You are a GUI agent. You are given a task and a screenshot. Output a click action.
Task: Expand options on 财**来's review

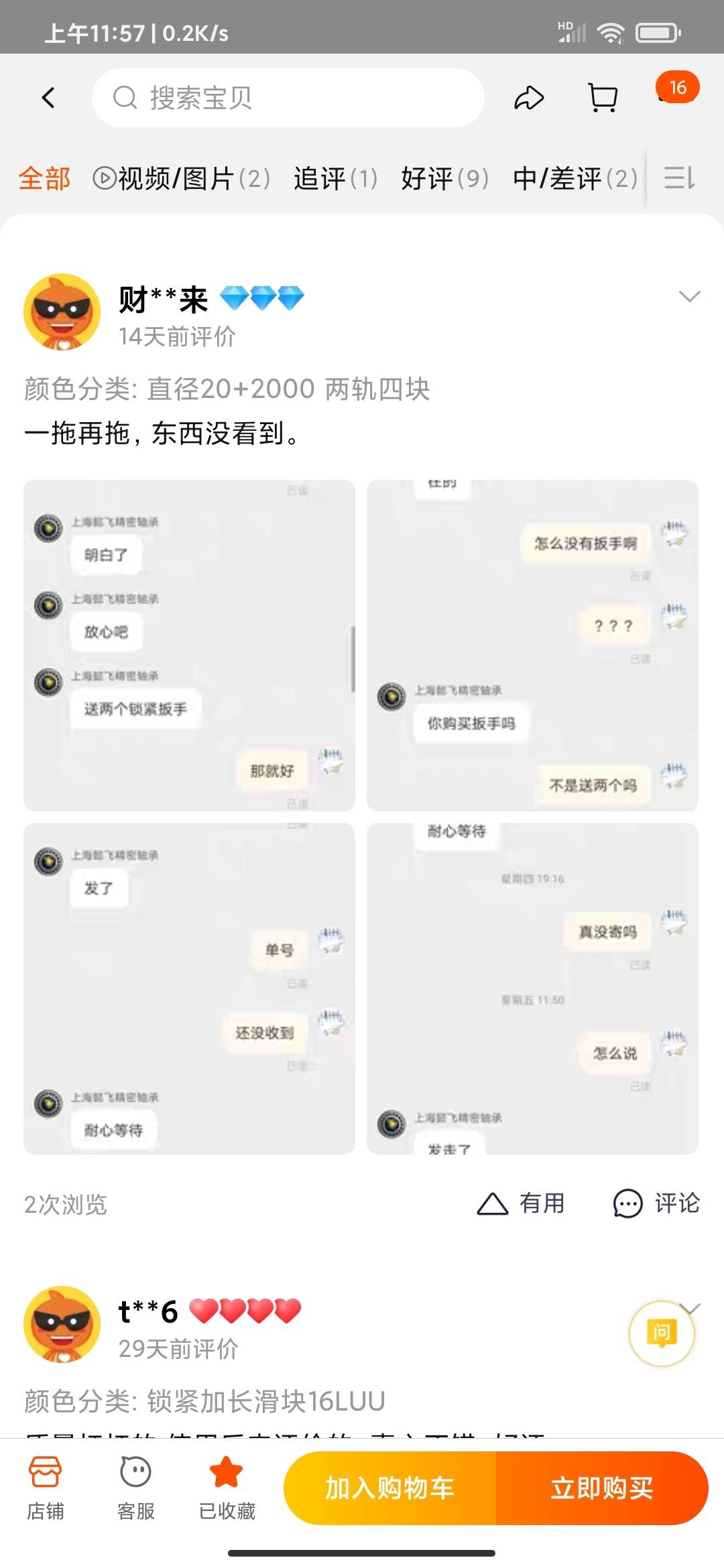pos(689,296)
